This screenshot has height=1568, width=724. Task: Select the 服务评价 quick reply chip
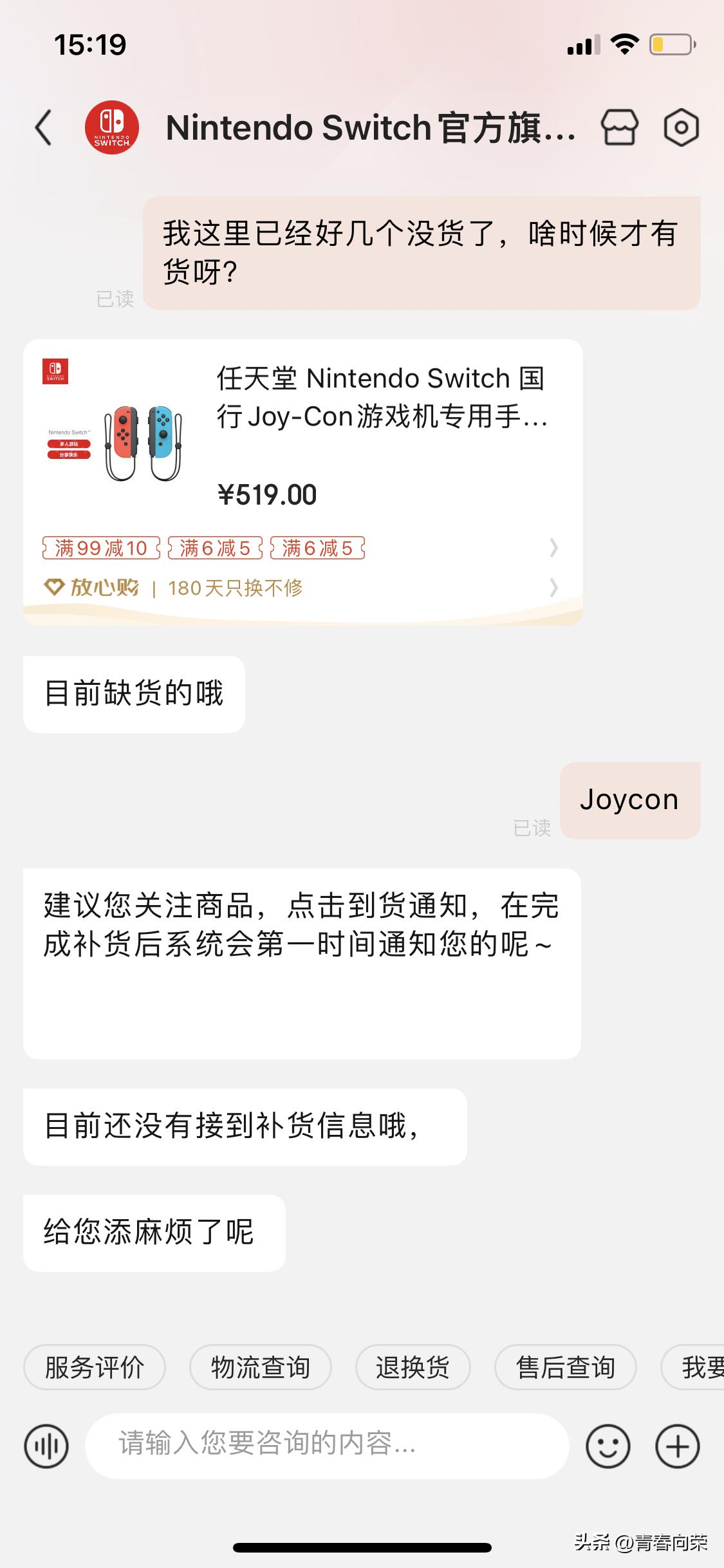pyautogui.click(x=94, y=1368)
